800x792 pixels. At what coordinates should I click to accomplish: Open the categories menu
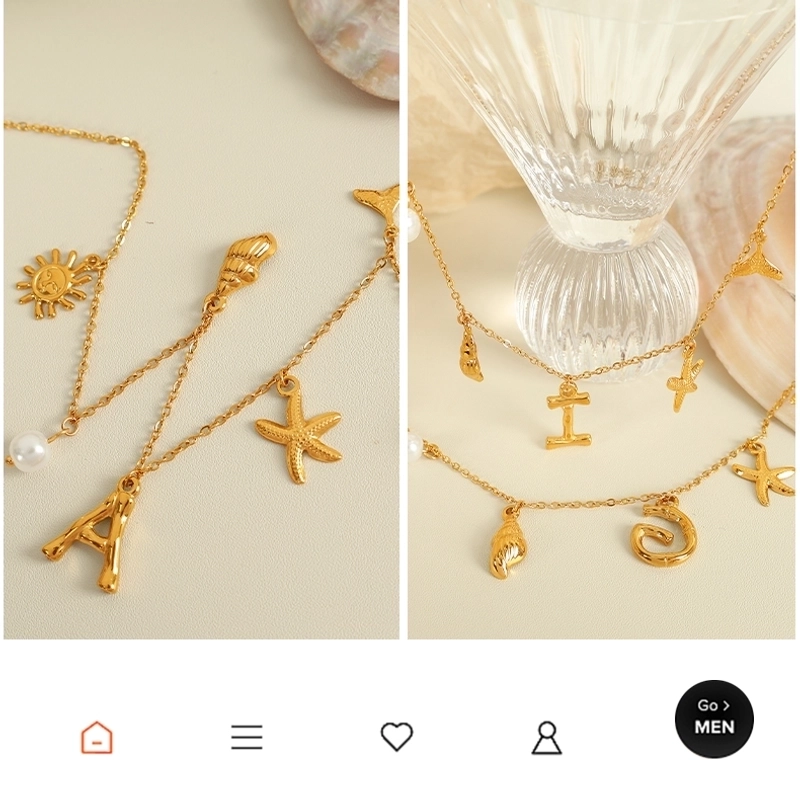[247, 738]
